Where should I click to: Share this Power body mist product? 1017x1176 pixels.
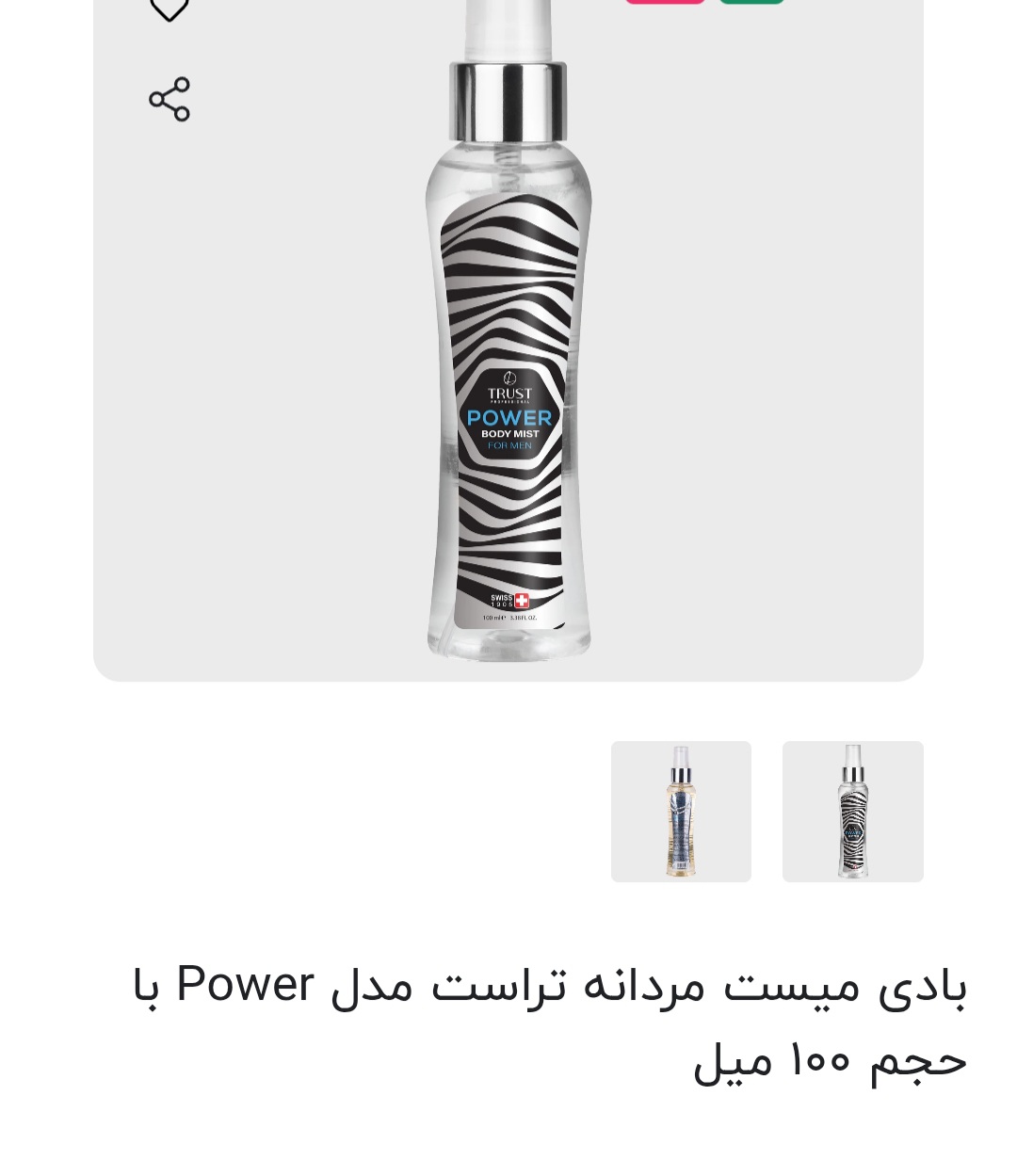(169, 99)
